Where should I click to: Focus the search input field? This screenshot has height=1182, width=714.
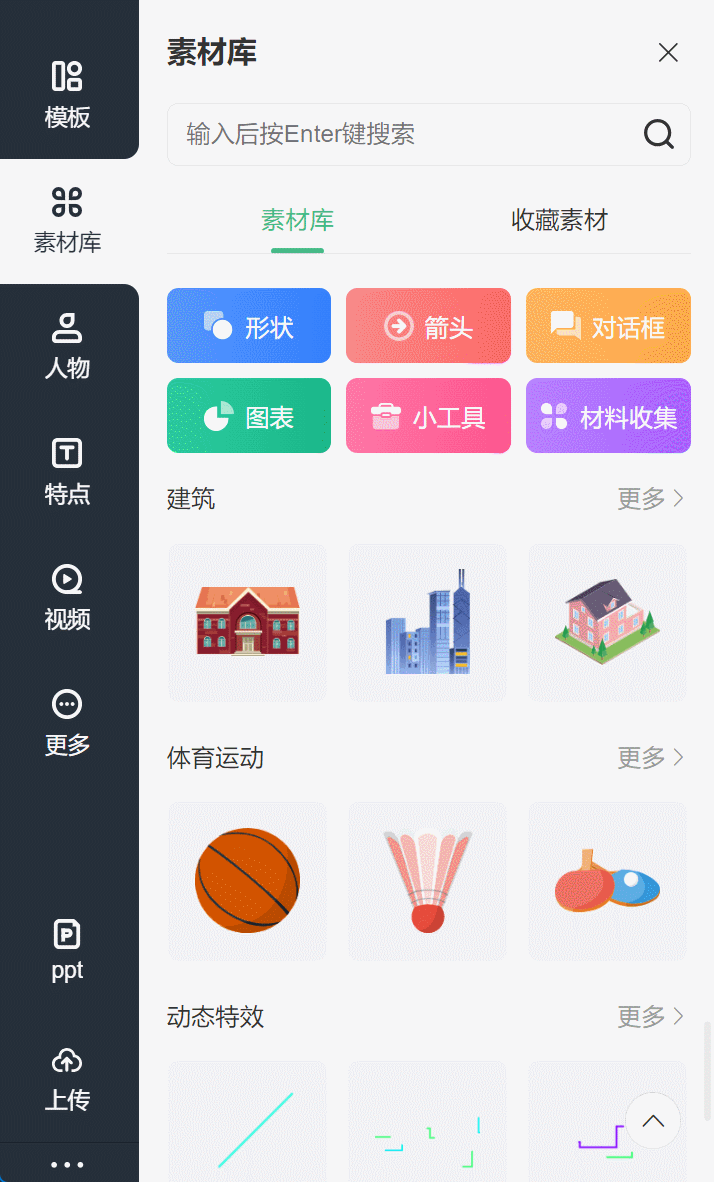click(428, 134)
